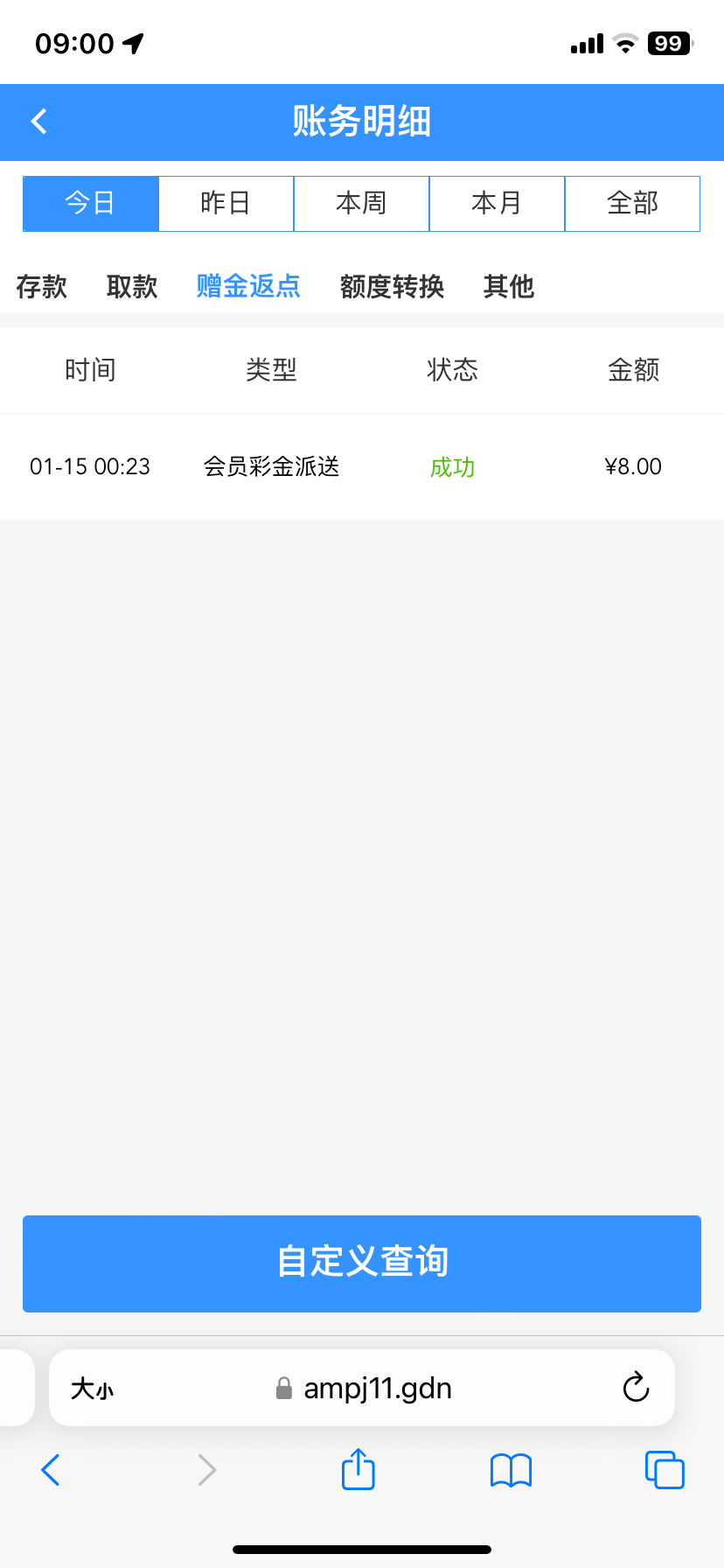The height and width of the screenshot is (1568, 724).
Task: Show all open Safari tabs
Action: [x=665, y=1470]
